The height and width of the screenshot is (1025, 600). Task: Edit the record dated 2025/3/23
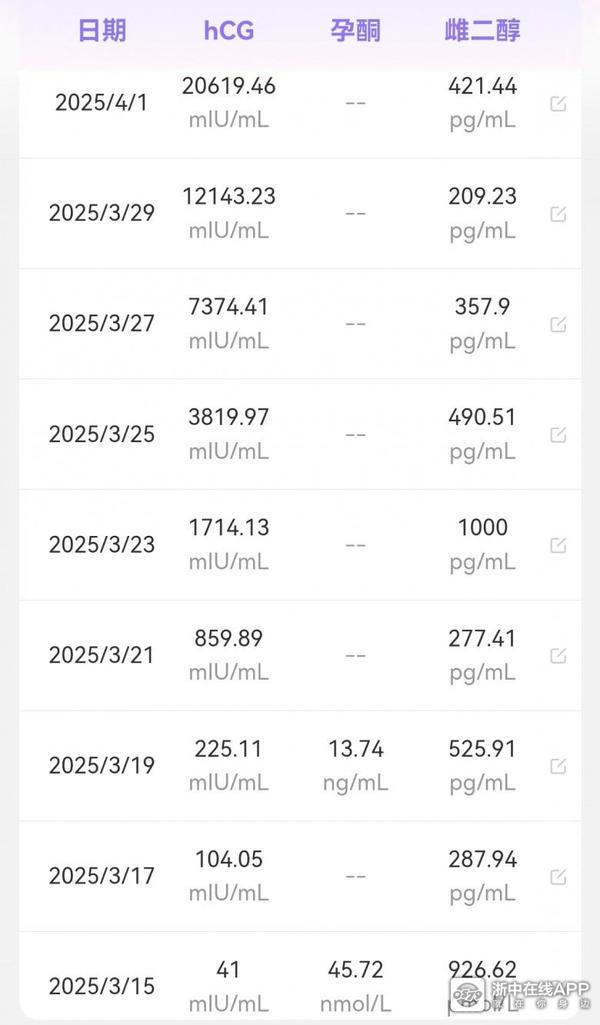(x=558, y=545)
